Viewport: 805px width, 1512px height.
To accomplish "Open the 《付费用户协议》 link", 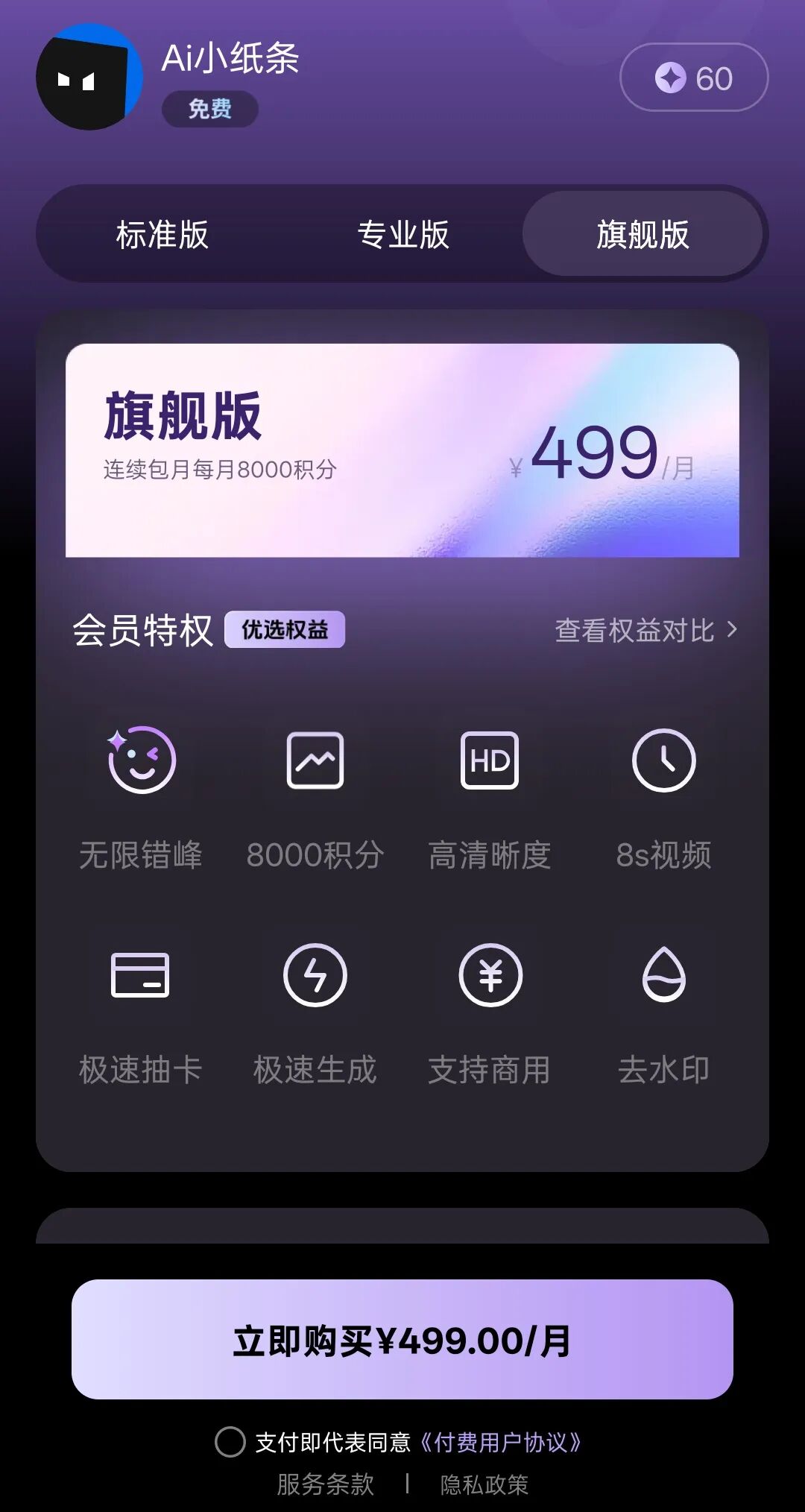I will [501, 1442].
